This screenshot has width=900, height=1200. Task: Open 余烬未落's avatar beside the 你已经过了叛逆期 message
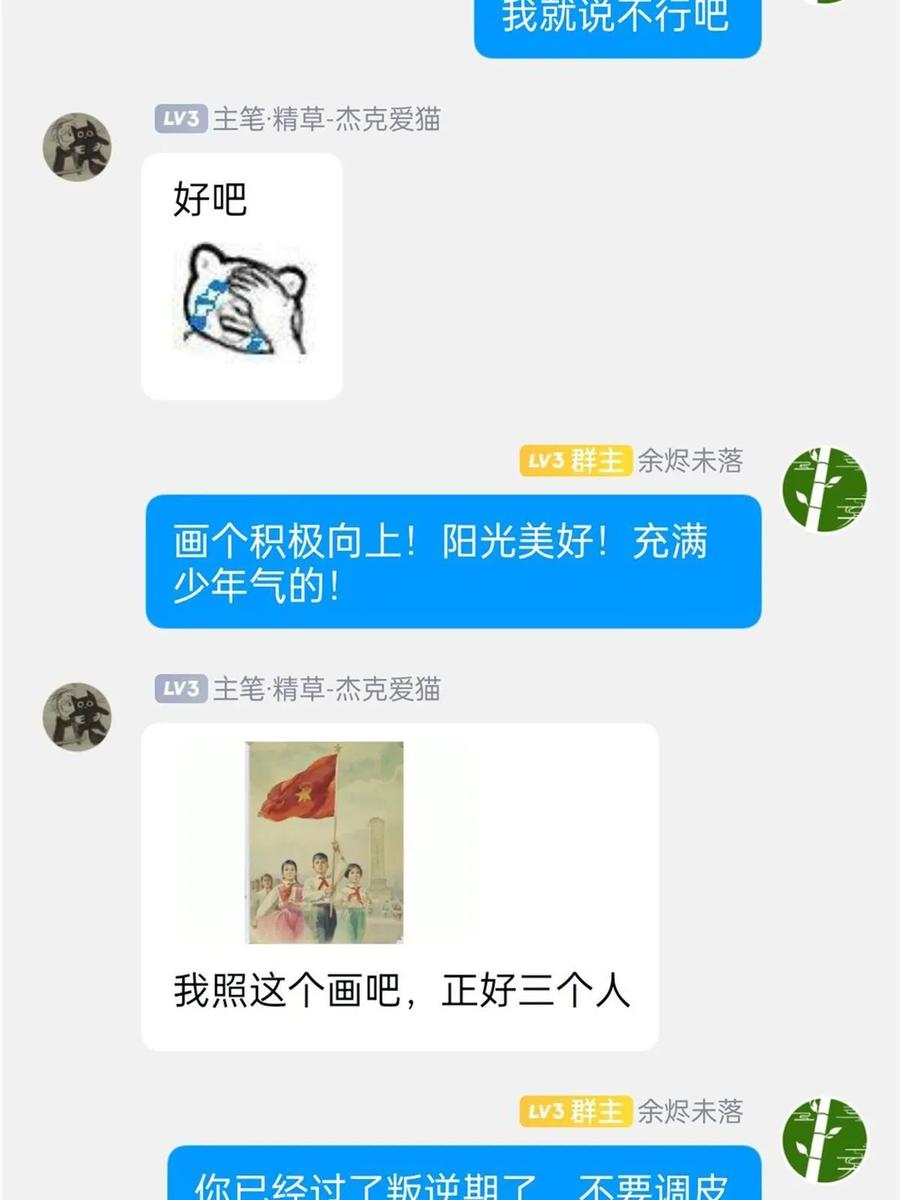[824, 1140]
